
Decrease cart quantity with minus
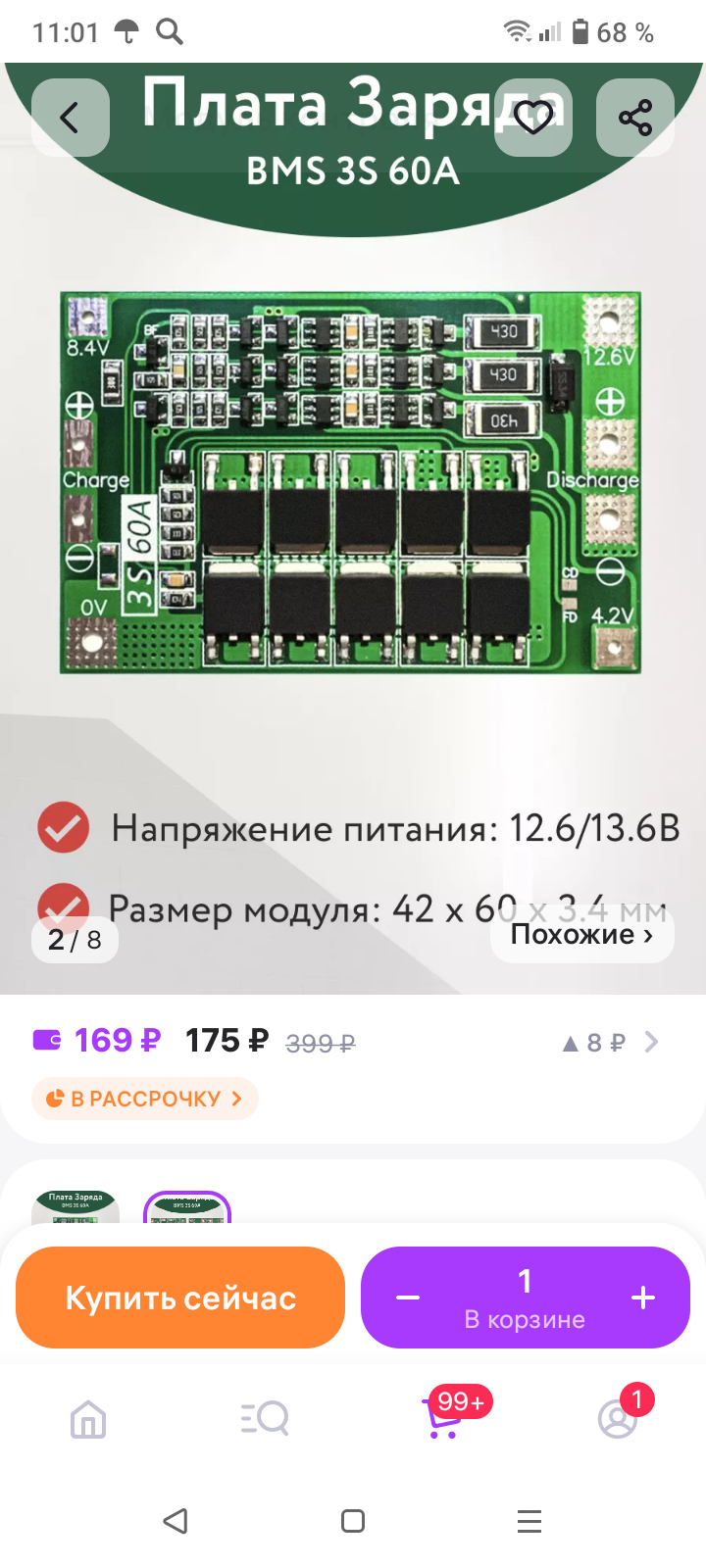coord(408,1298)
